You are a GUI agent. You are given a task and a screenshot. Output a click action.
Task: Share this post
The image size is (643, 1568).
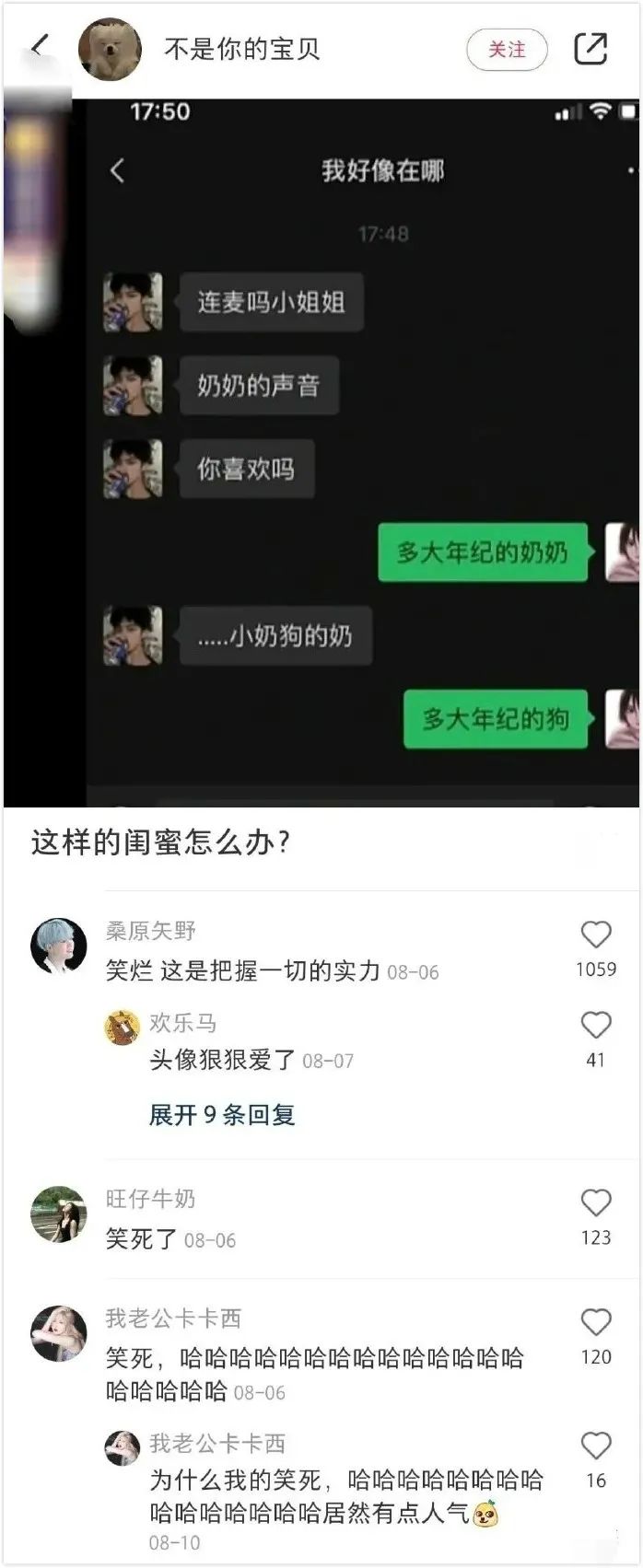pos(590,49)
